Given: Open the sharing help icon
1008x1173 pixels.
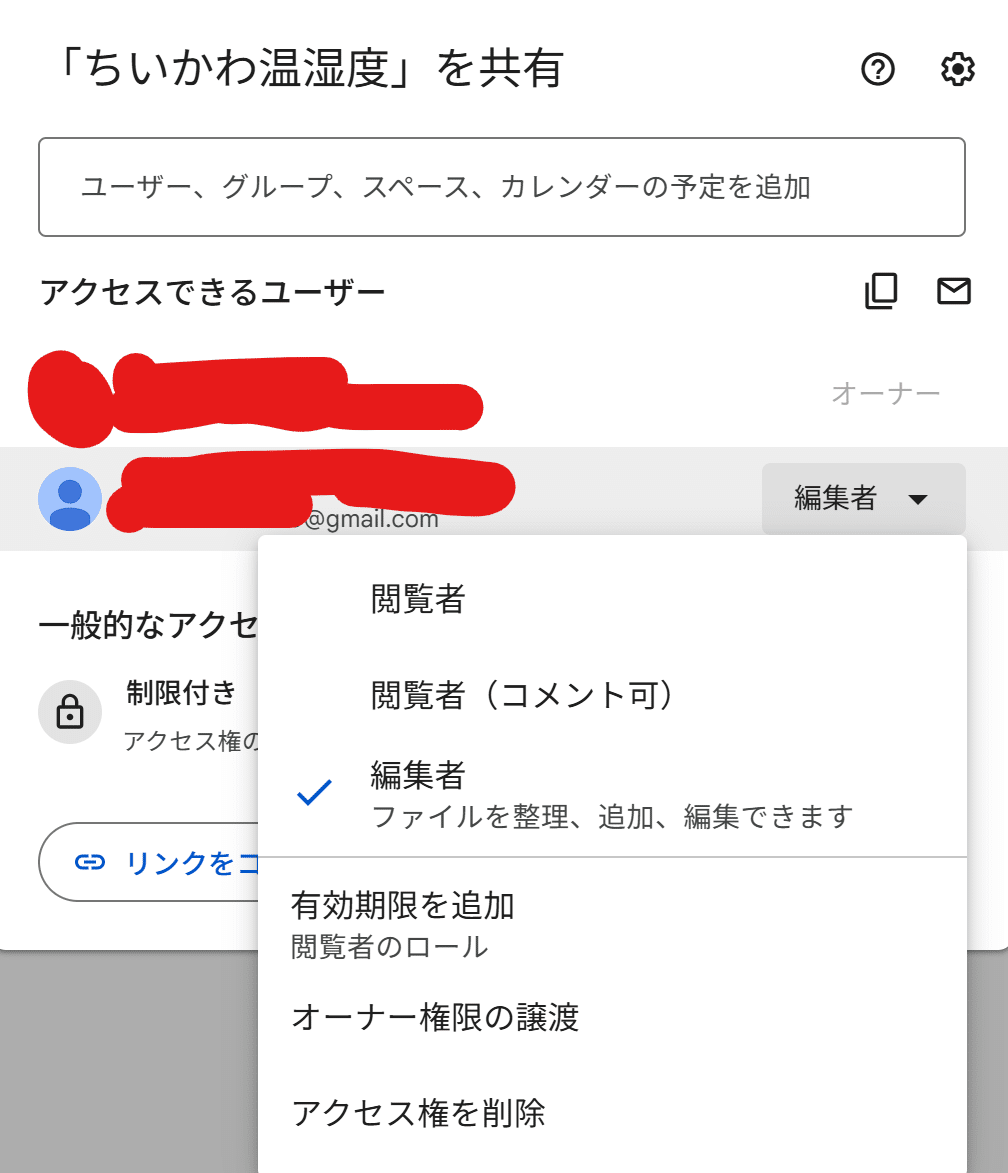Looking at the screenshot, I should click(878, 69).
